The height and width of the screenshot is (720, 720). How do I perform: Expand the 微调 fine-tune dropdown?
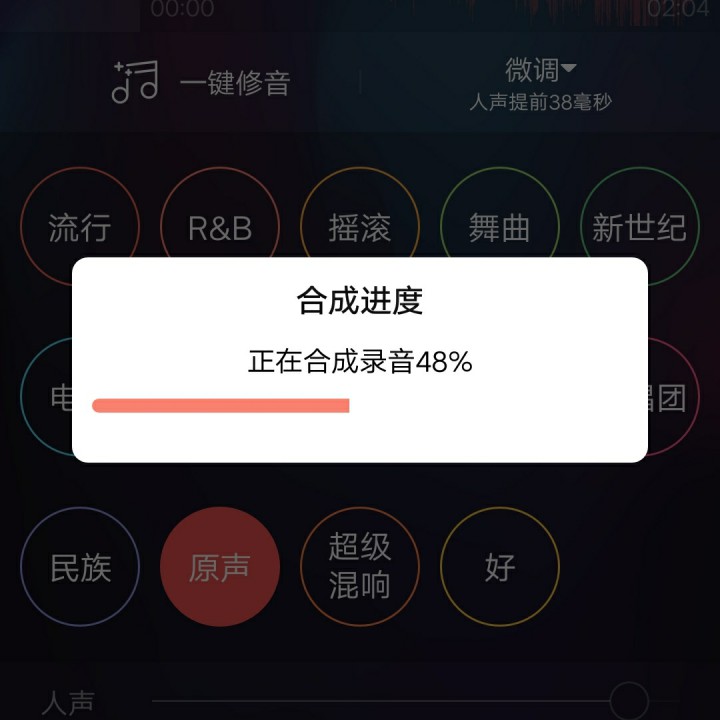(x=540, y=70)
